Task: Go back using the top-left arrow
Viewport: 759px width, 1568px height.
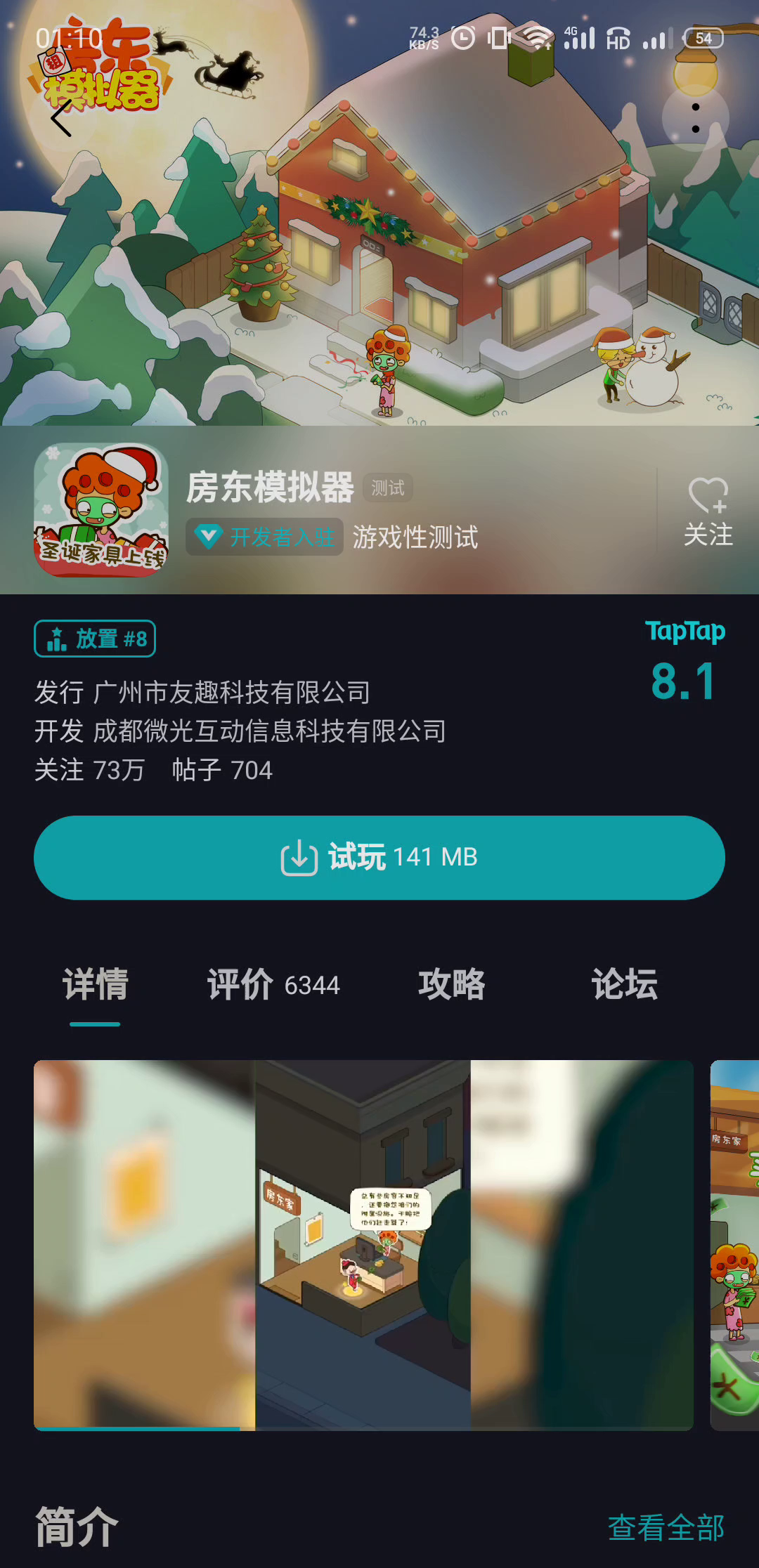Action: 62,118
